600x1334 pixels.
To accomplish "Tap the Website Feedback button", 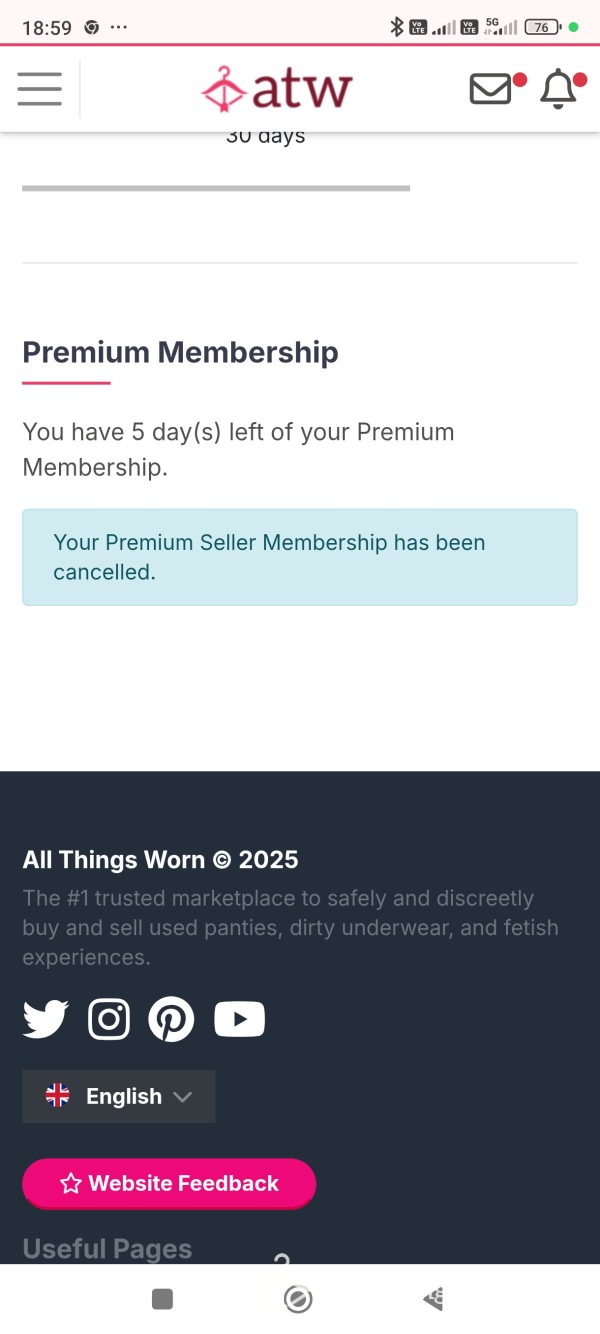I will coord(169,1184).
